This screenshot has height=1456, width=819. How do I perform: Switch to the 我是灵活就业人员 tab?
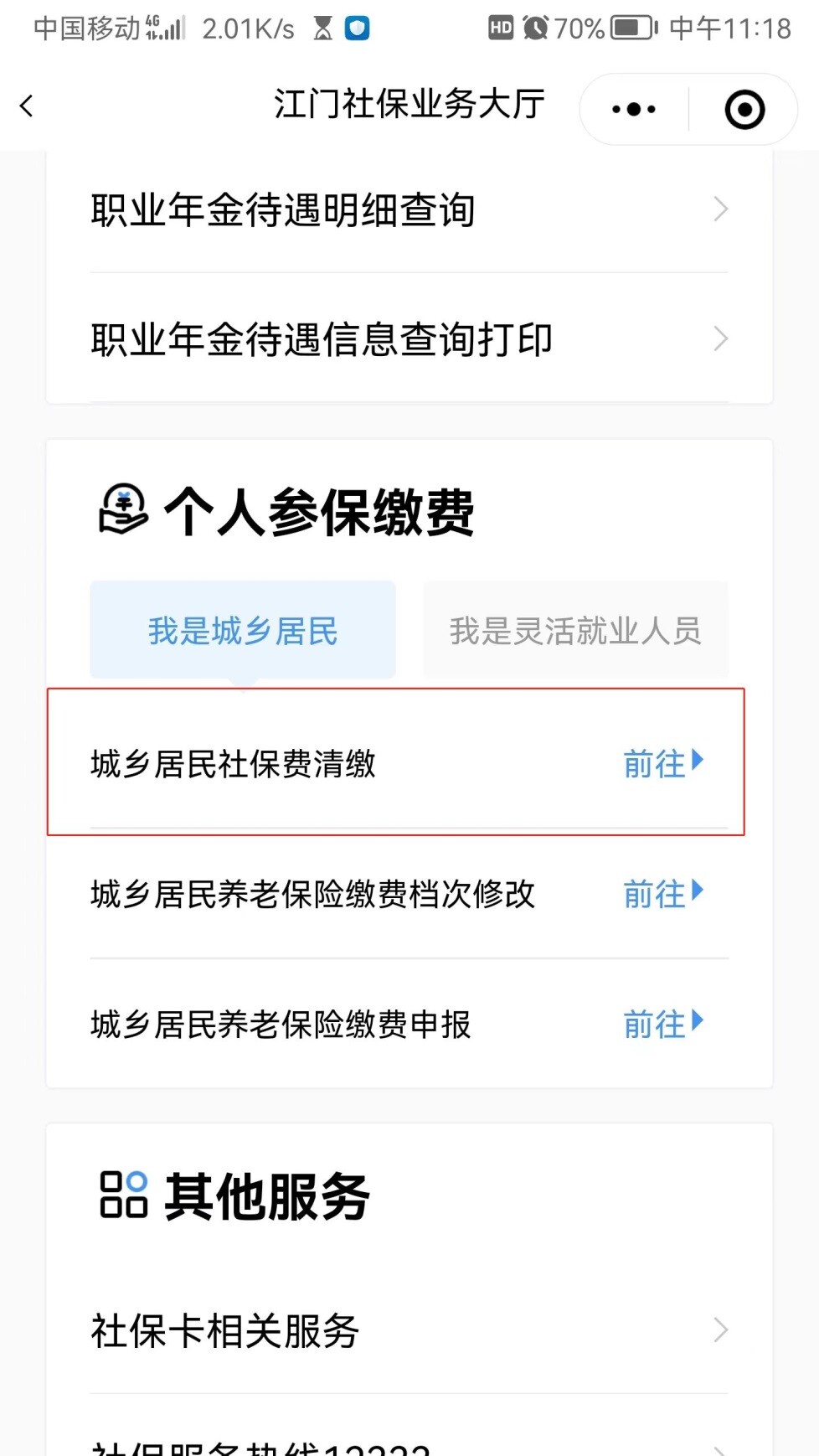(x=575, y=630)
